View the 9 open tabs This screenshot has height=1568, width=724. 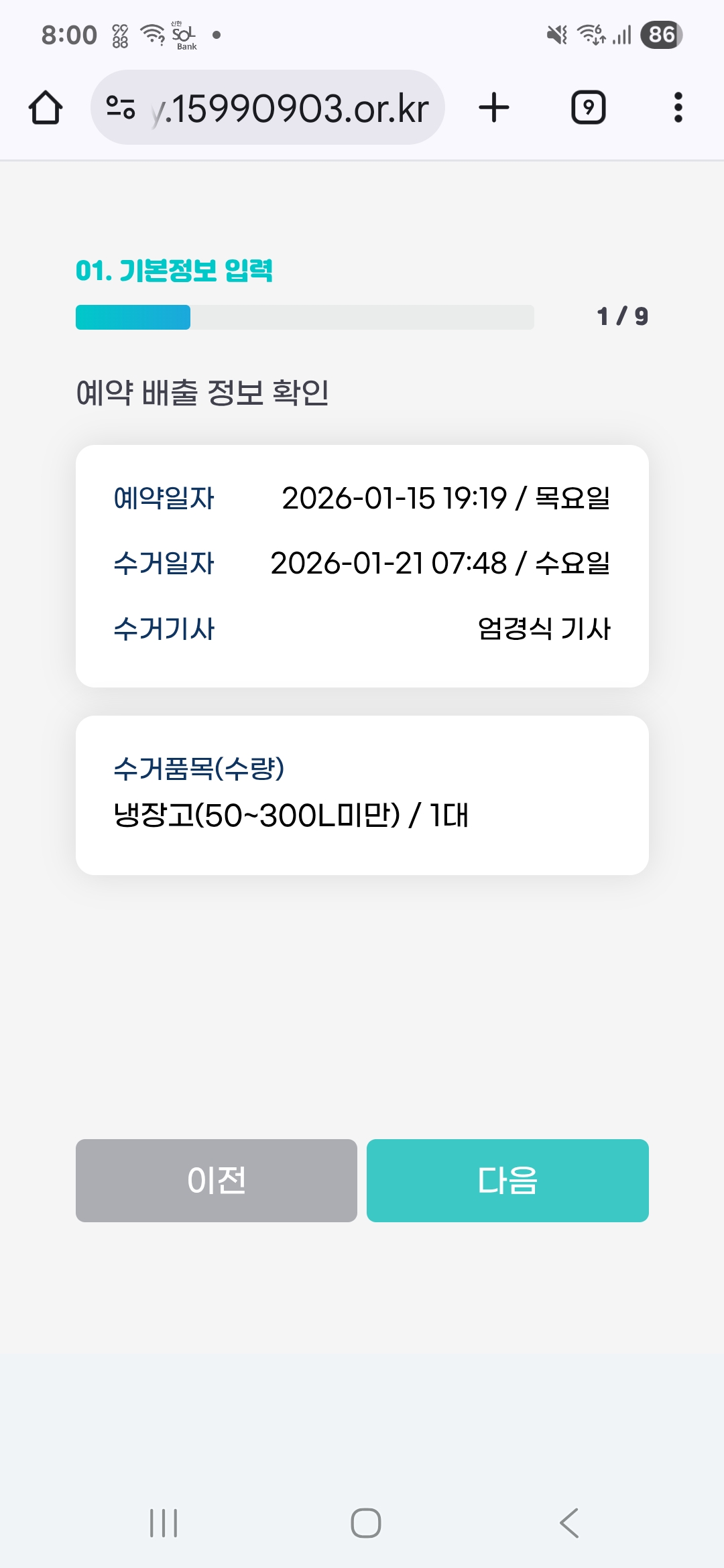(588, 108)
